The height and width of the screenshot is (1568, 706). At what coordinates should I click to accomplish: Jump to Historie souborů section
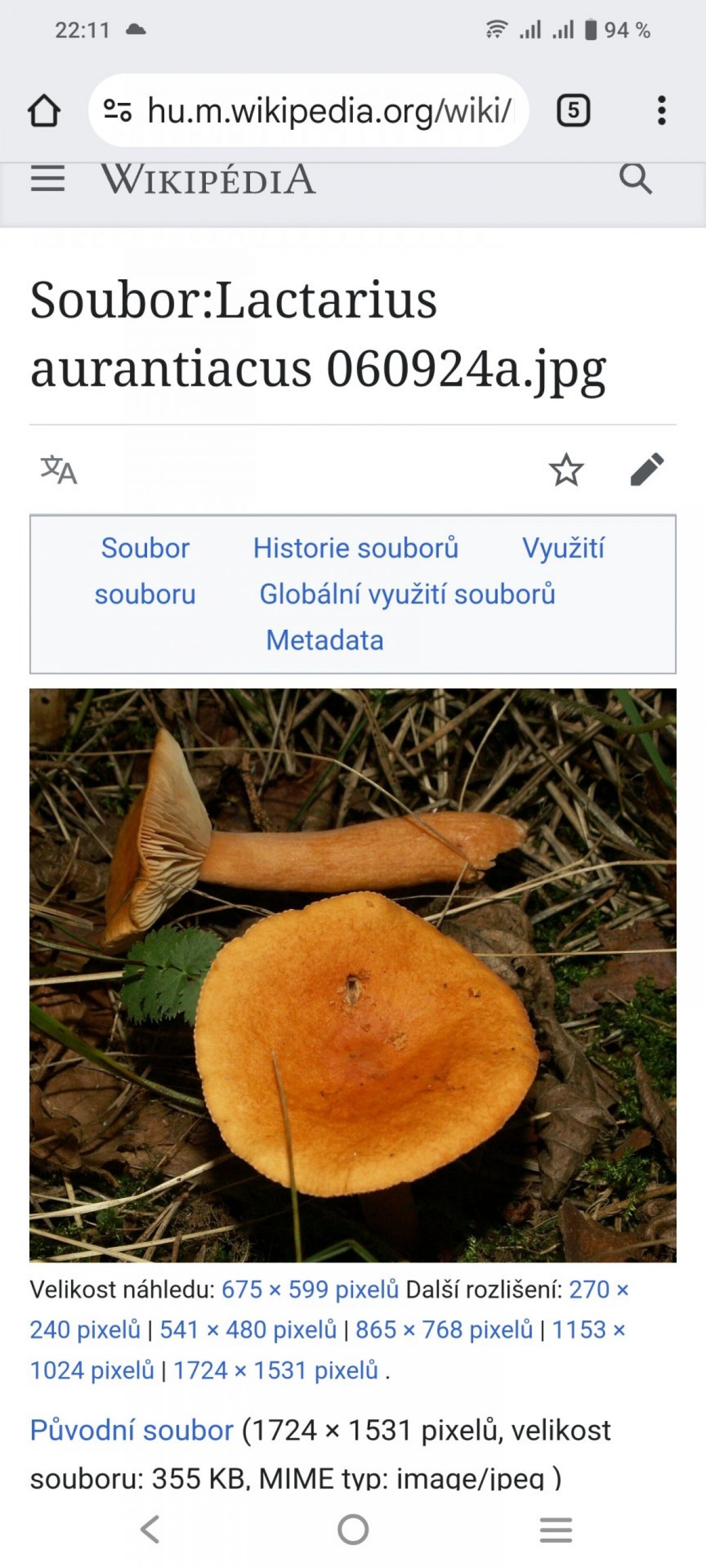[356, 548]
